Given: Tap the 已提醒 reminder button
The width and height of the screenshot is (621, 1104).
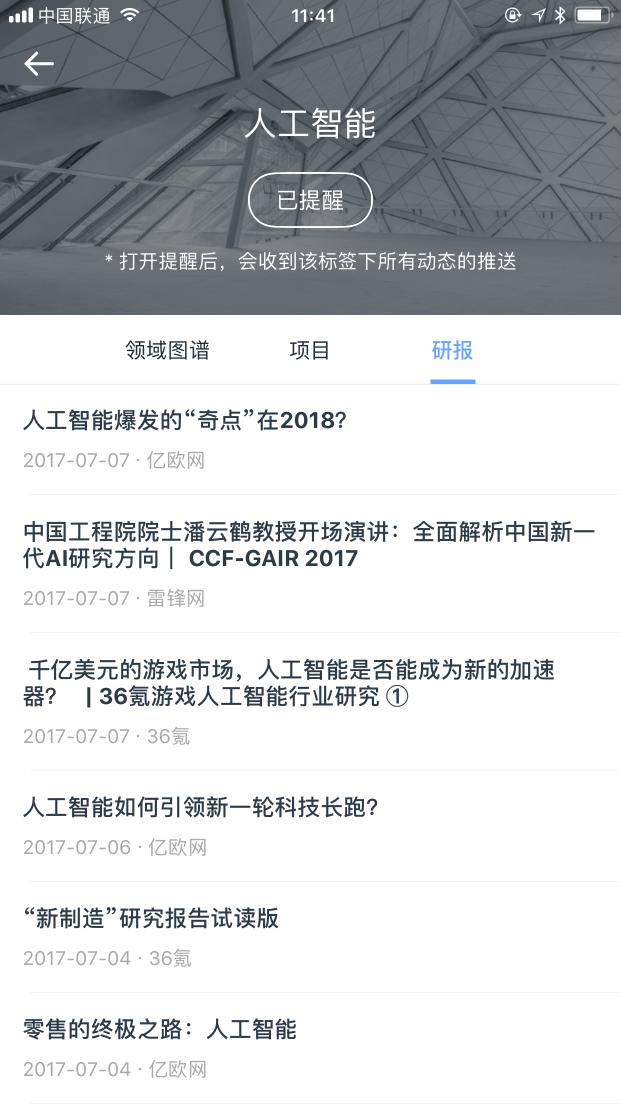Looking at the screenshot, I should pyautogui.click(x=310, y=200).
